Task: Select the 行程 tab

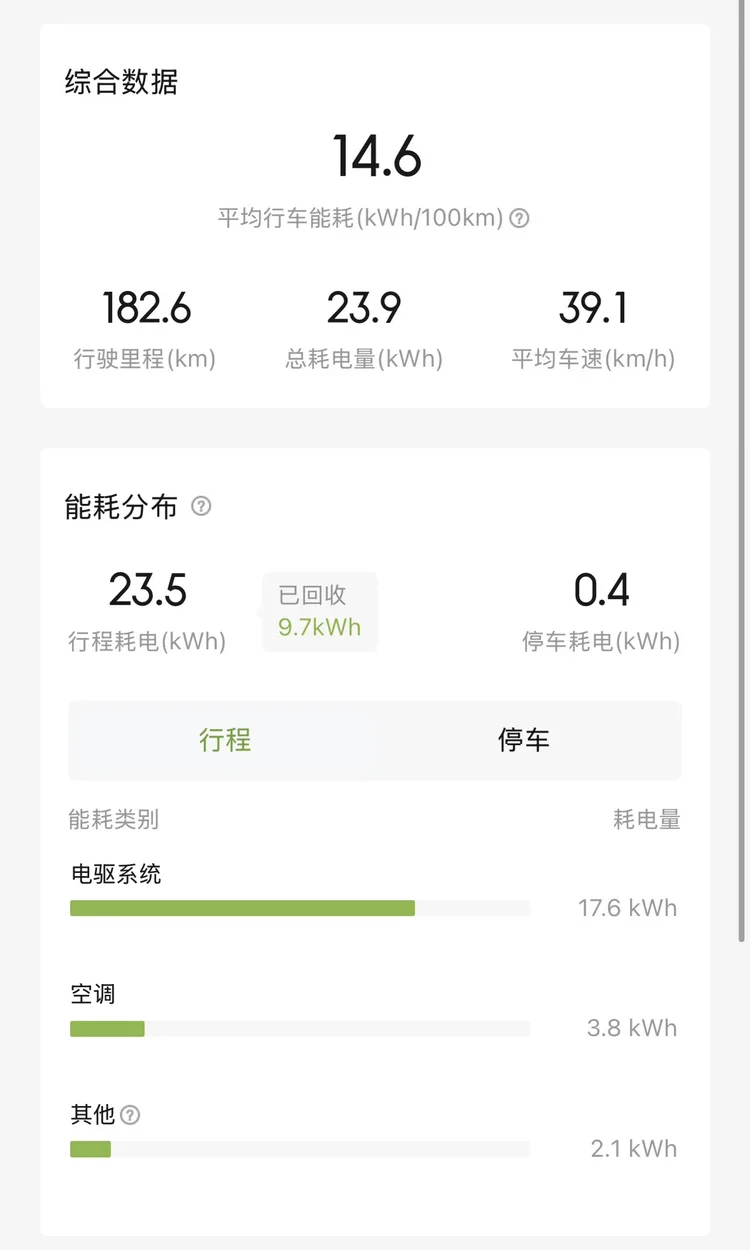Action: point(225,740)
